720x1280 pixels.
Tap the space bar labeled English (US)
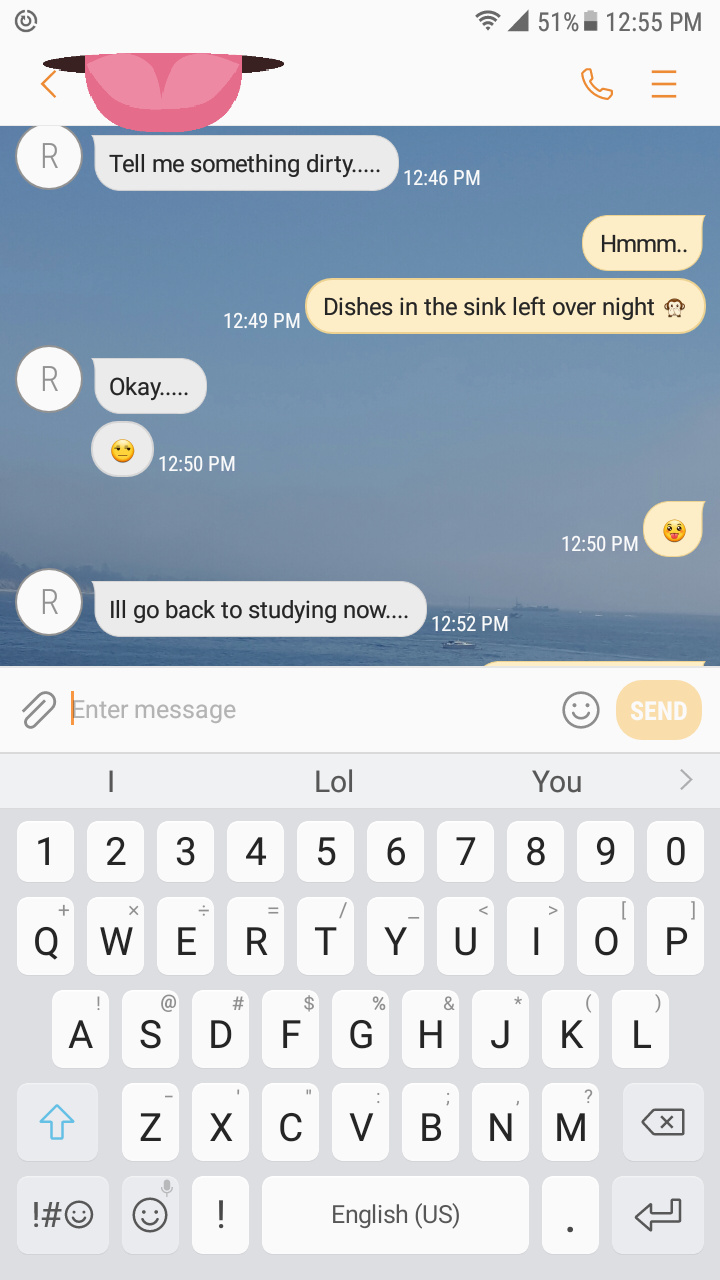[x=395, y=1215]
